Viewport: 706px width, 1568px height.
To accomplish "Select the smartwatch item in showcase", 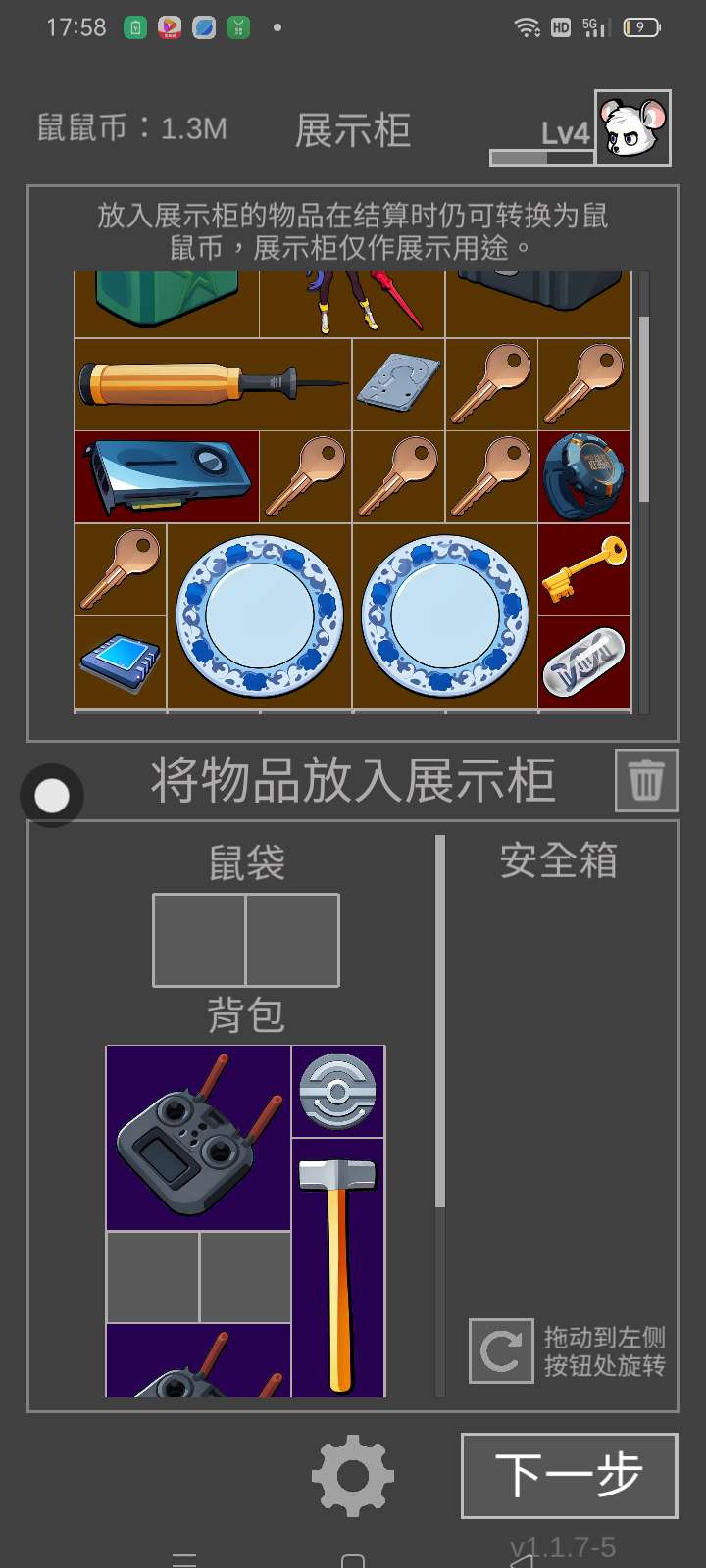I will click(x=584, y=476).
